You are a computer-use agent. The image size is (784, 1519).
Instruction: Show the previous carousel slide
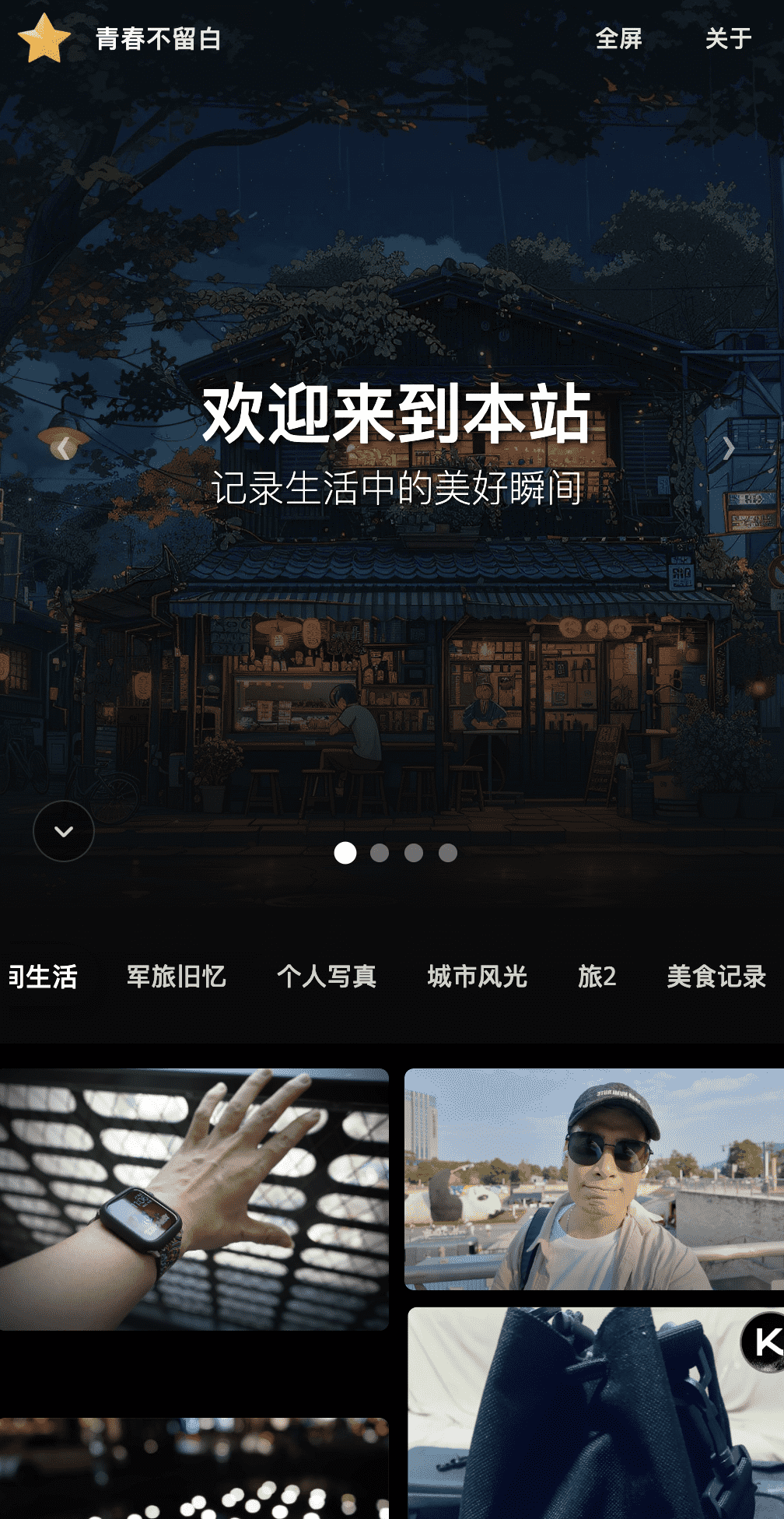pyautogui.click(x=63, y=448)
